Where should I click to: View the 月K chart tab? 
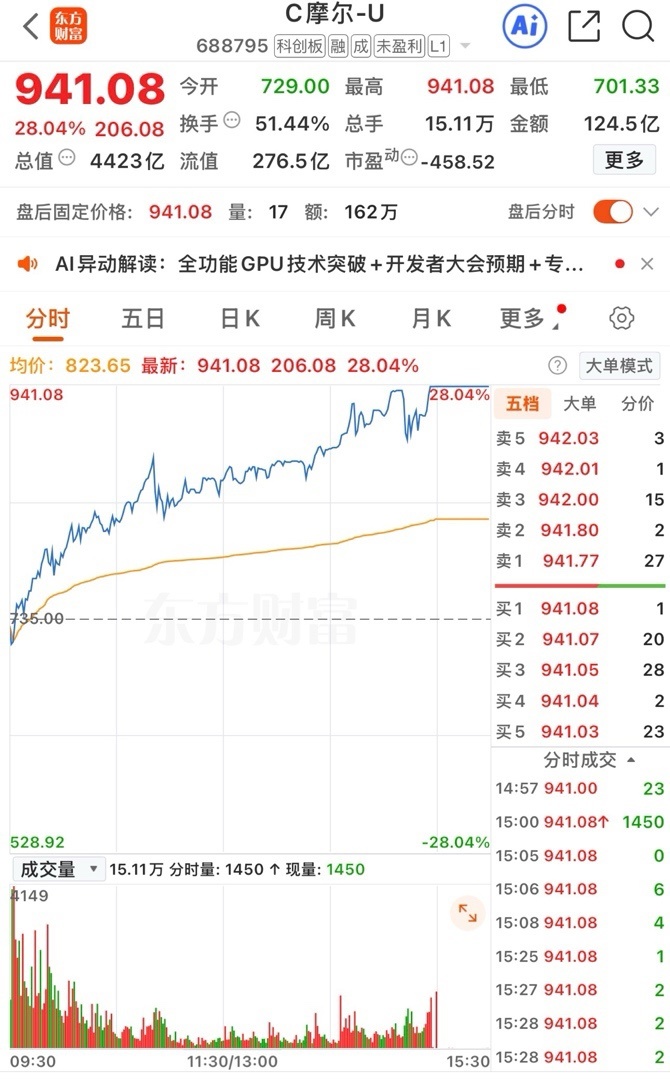click(431, 319)
